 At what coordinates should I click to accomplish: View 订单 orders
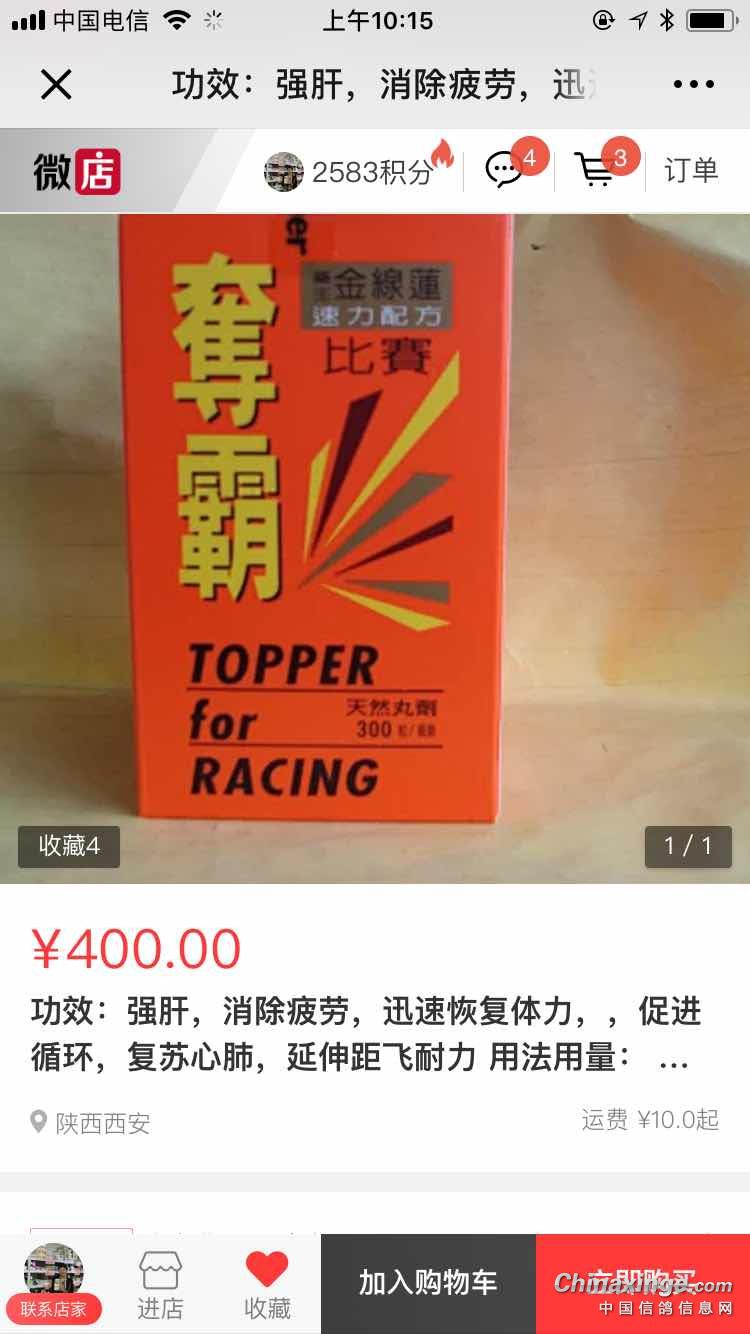pyautogui.click(x=691, y=171)
